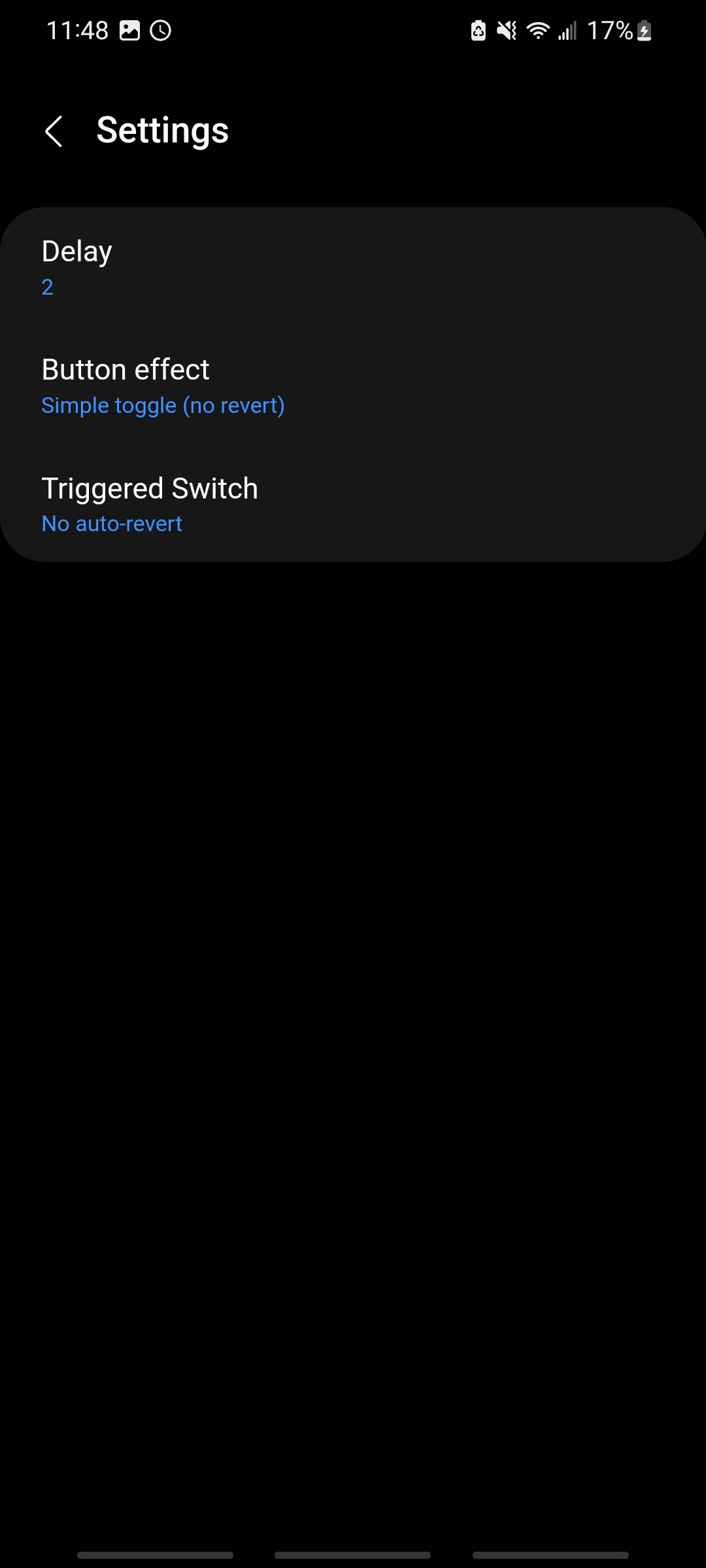This screenshot has width=706, height=1568.
Task: Open the Triggered Switch setting
Action: click(x=353, y=503)
